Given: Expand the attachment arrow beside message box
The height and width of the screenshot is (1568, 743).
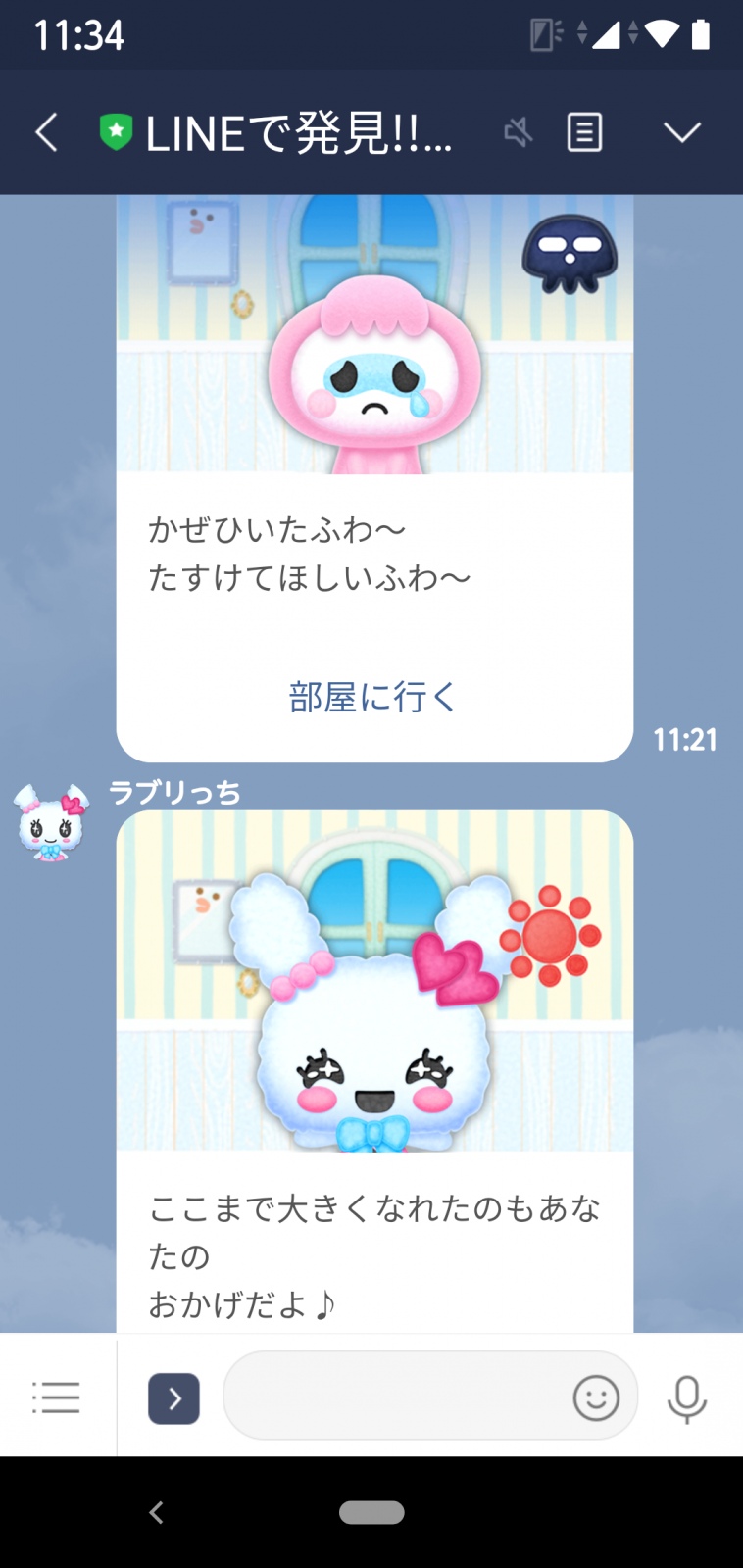Looking at the screenshot, I should coord(173,1398).
